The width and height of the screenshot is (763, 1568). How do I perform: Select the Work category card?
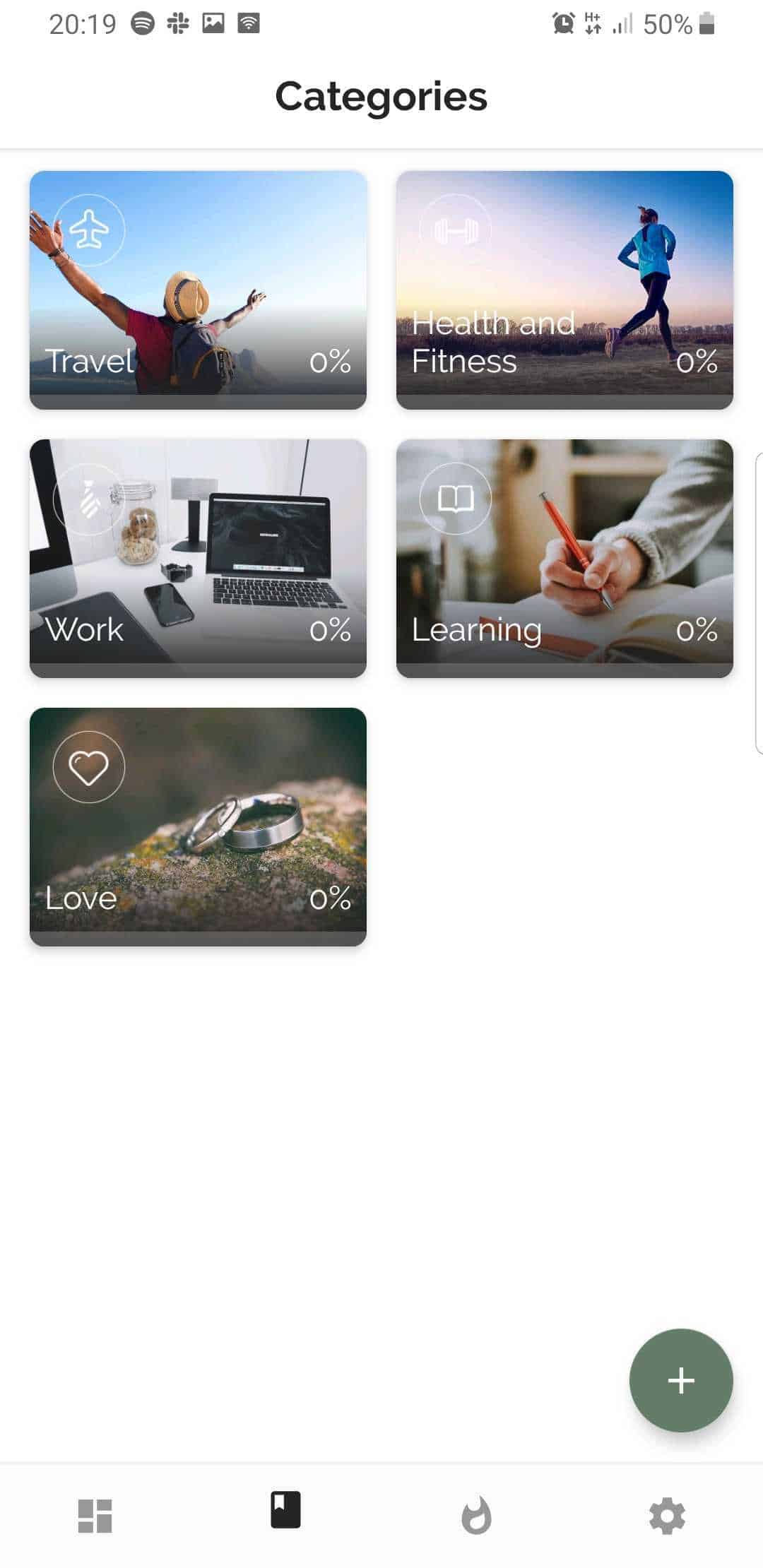[198, 558]
